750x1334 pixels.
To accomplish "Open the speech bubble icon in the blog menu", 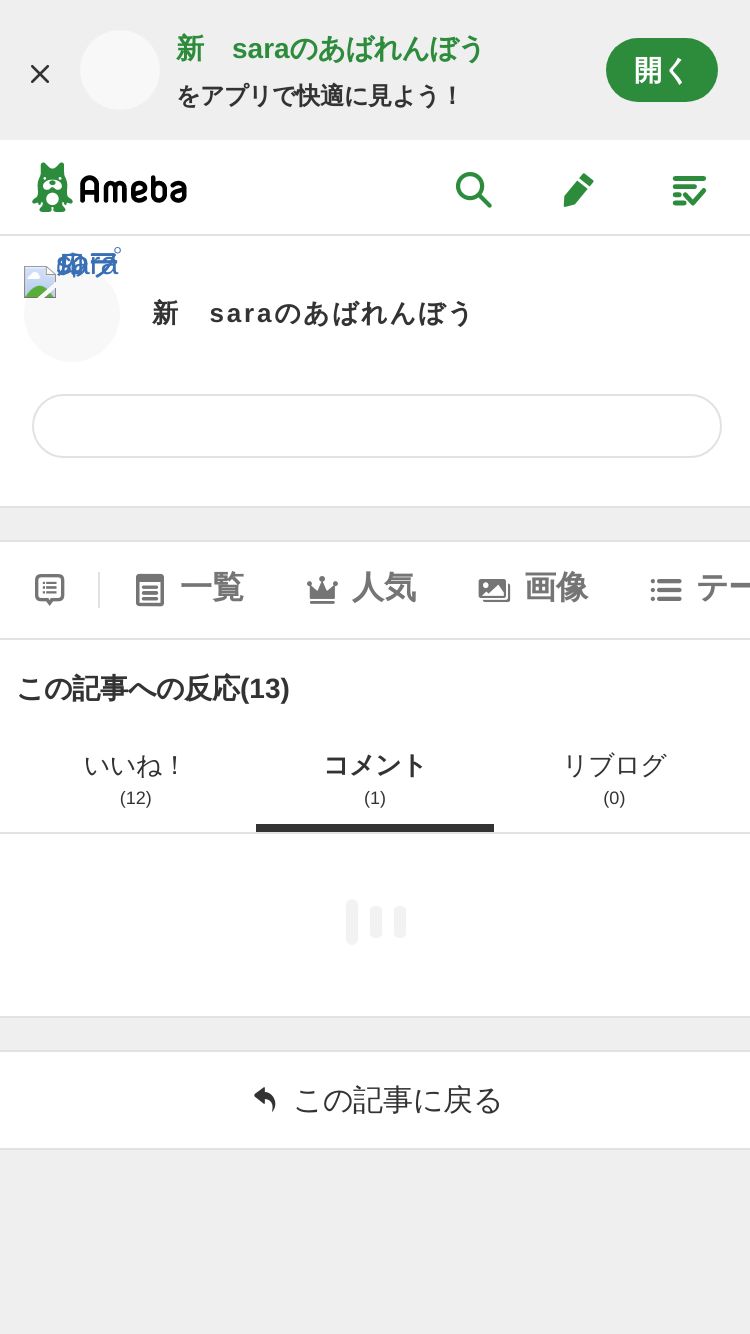I will pos(50,589).
